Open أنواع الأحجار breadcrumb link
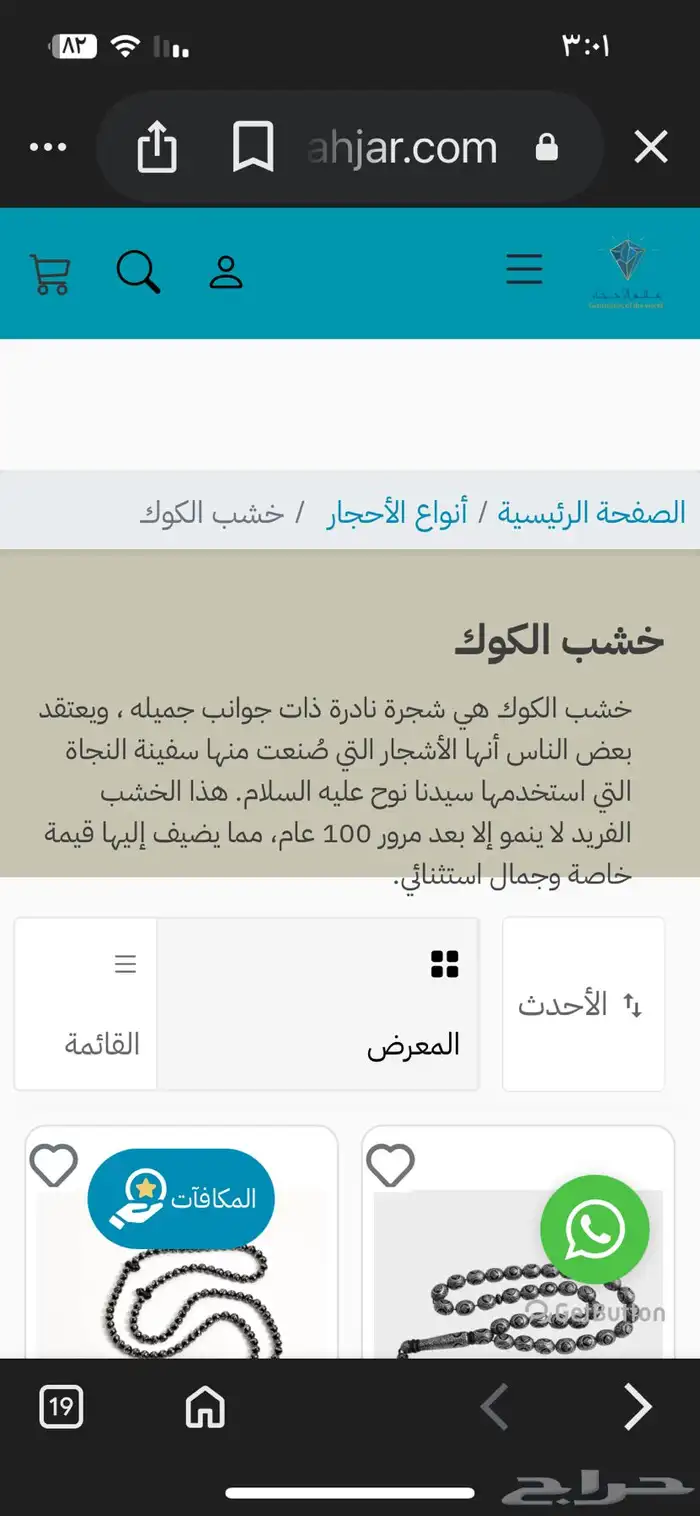Image resolution: width=700 pixels, height=1516 pixels. (x=397, y=514)
